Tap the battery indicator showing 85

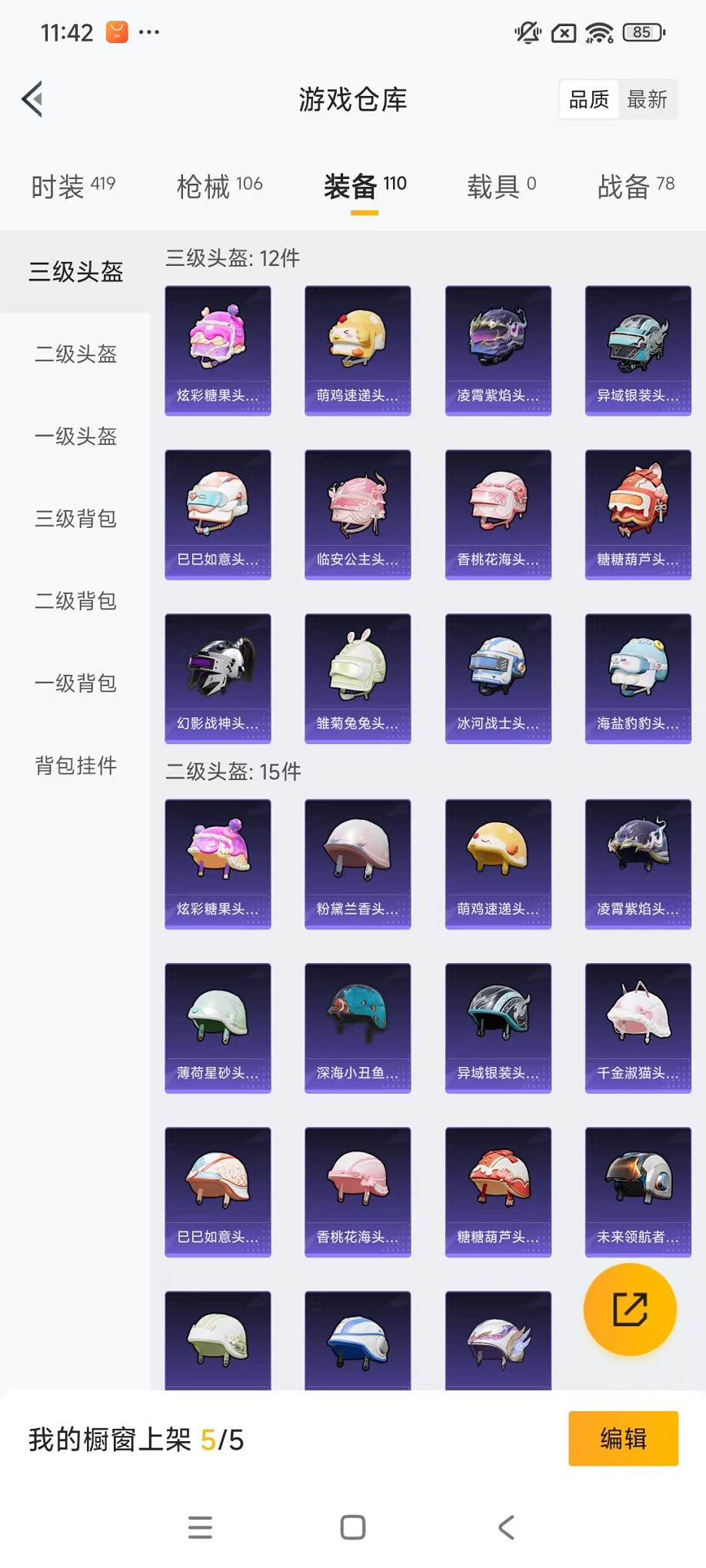pos(641,32)
